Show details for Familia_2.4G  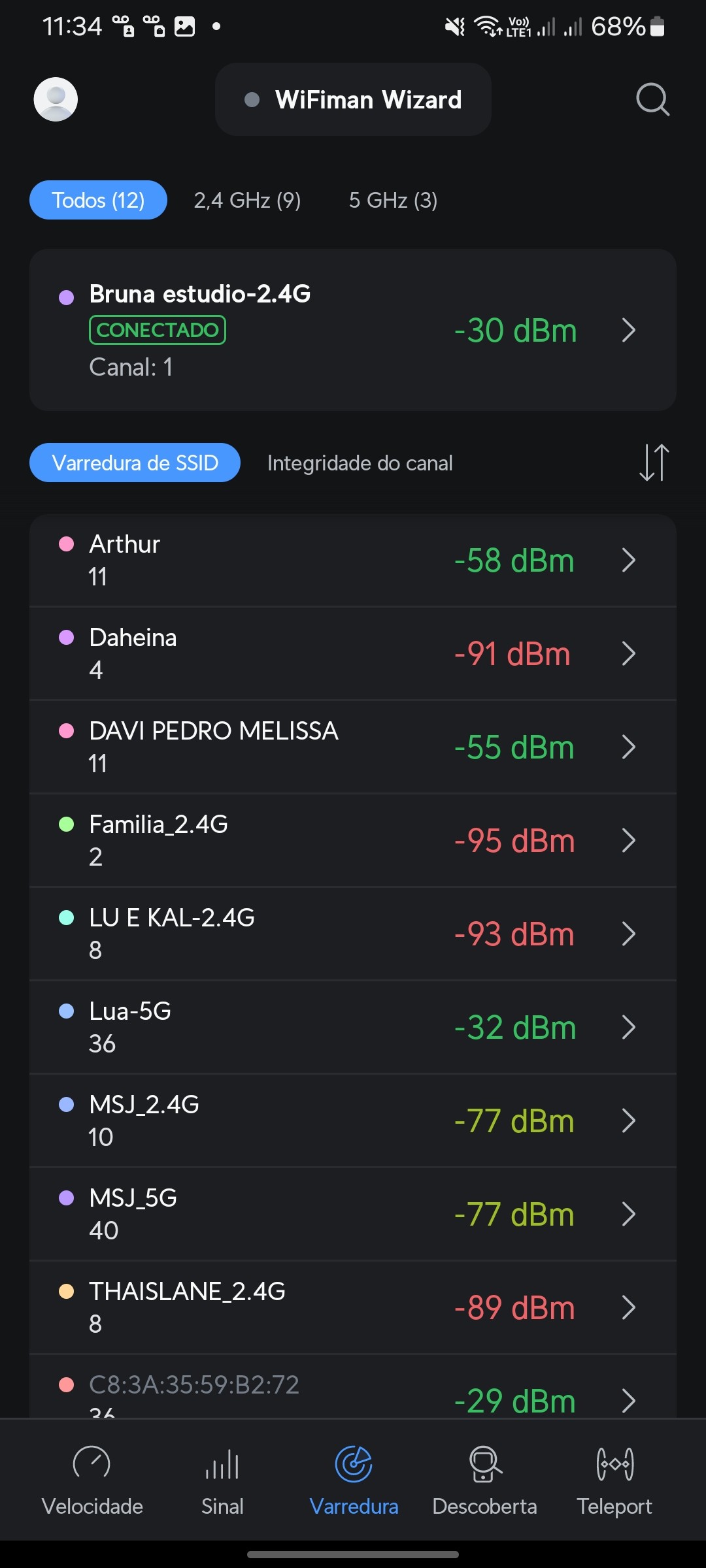(353, 841)
